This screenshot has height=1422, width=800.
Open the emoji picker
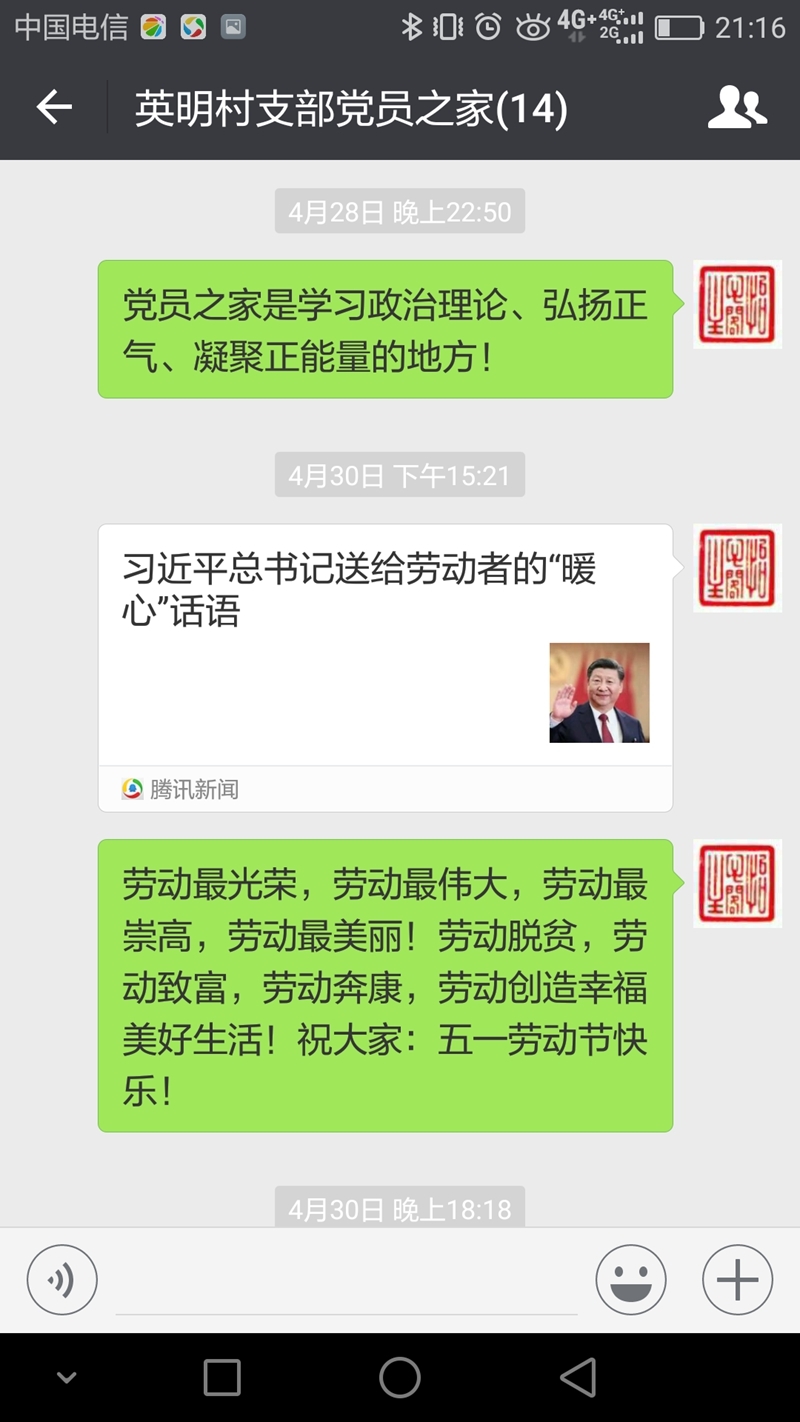coord(631,1279)
